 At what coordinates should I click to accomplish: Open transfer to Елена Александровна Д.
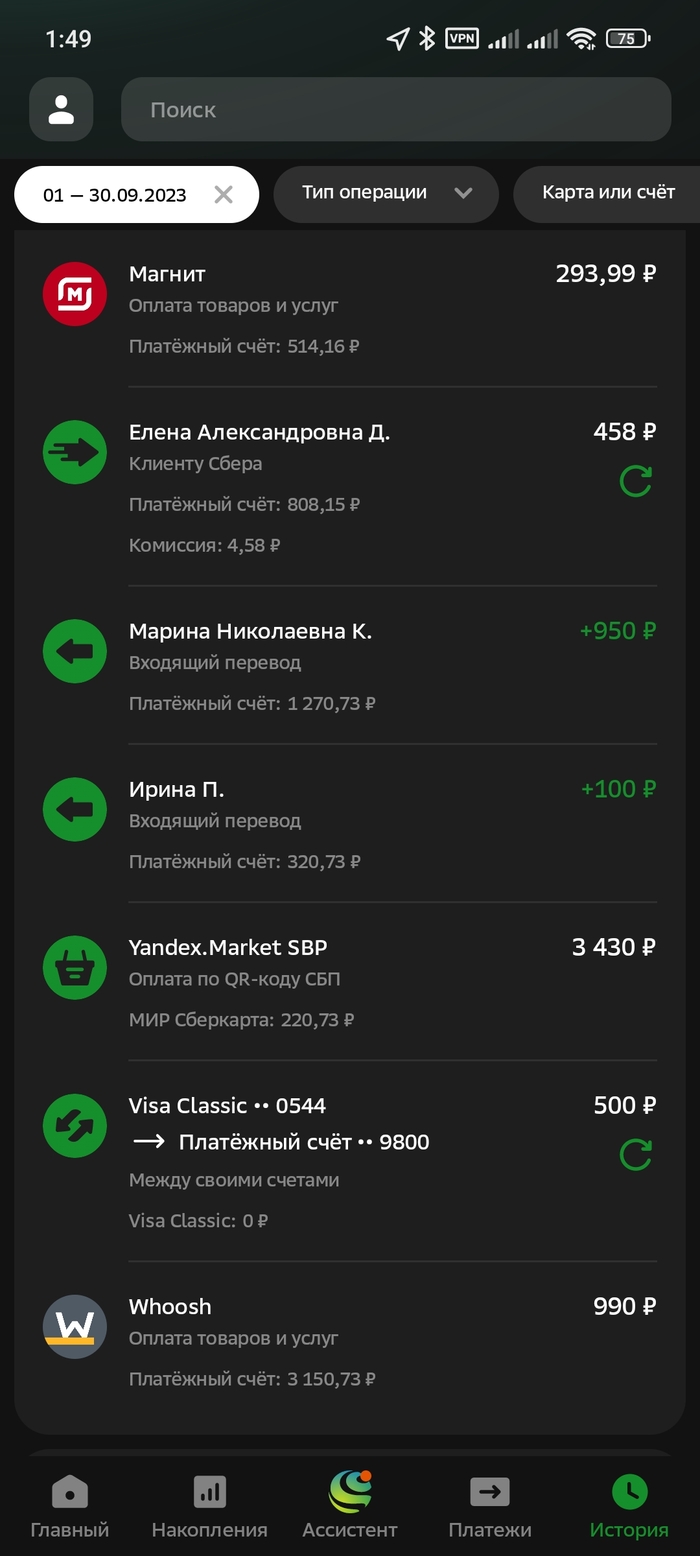(330, 486)
